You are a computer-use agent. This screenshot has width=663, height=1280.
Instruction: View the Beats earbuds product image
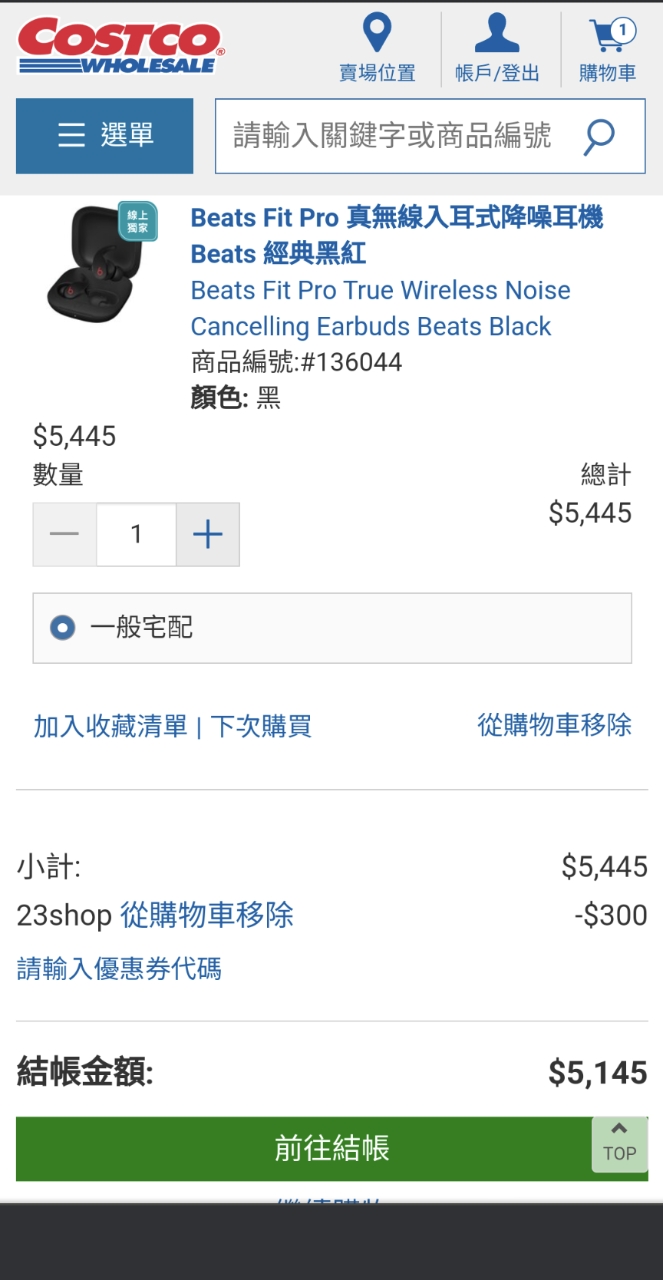(x=96, y=264)
